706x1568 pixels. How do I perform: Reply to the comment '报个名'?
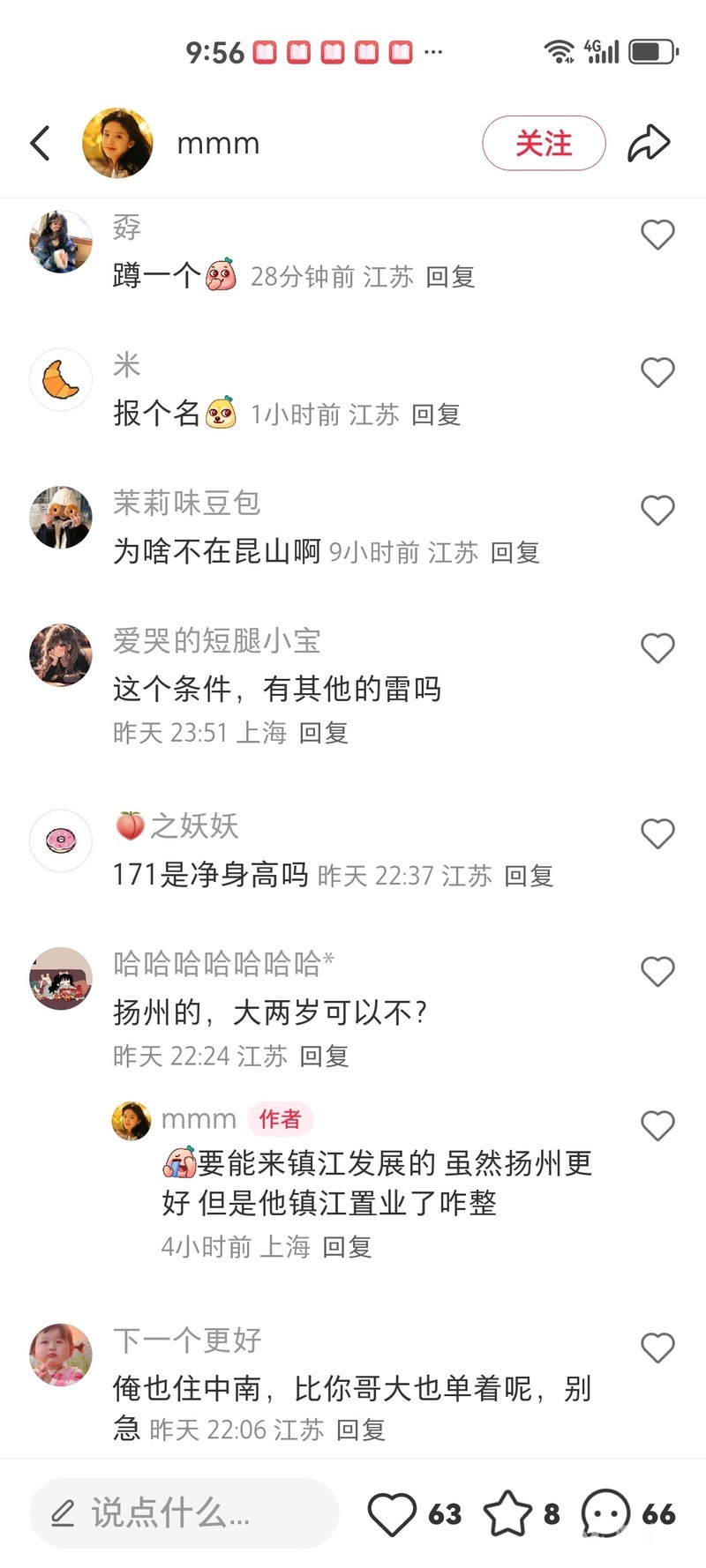pyautogui.click(x=436, y=414)
